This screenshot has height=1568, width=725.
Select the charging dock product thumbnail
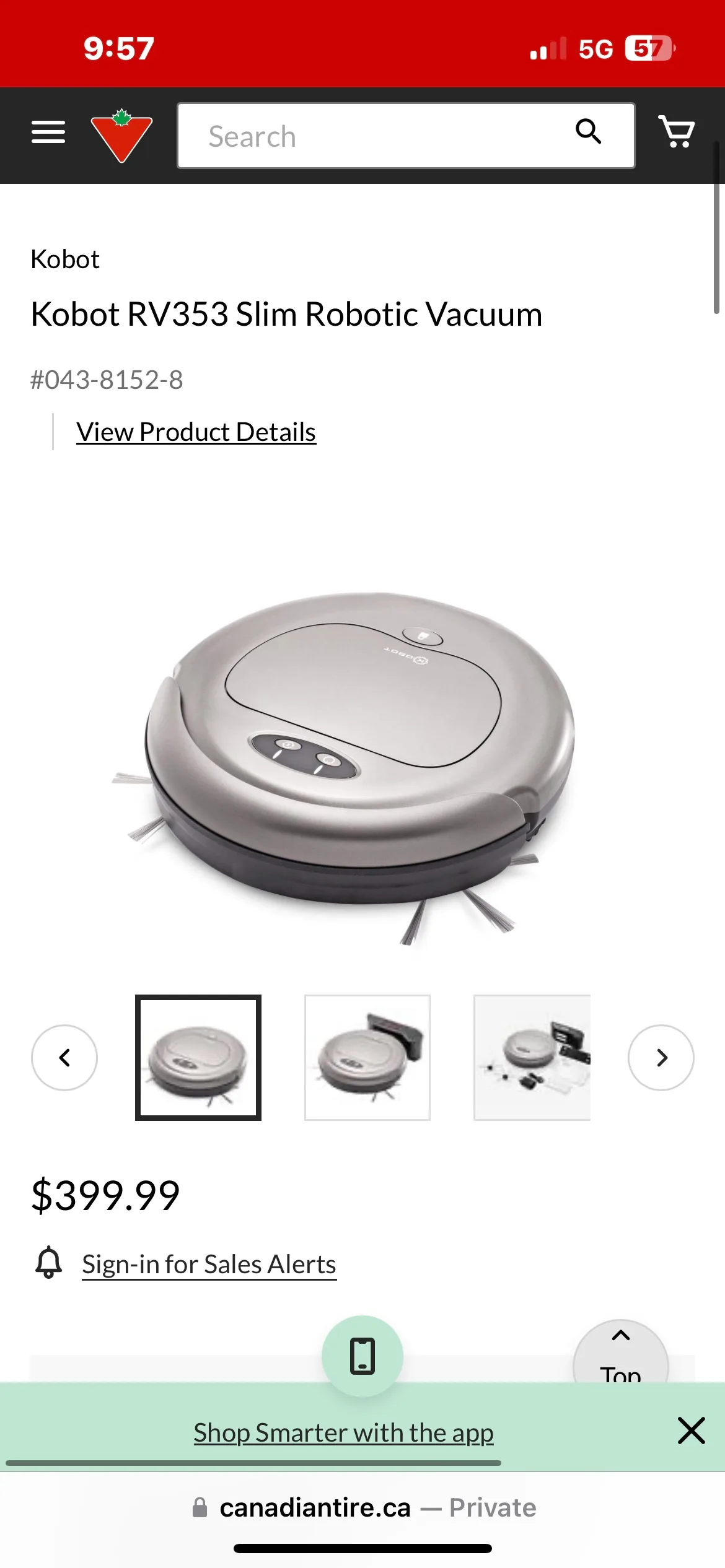[366, 1056]
